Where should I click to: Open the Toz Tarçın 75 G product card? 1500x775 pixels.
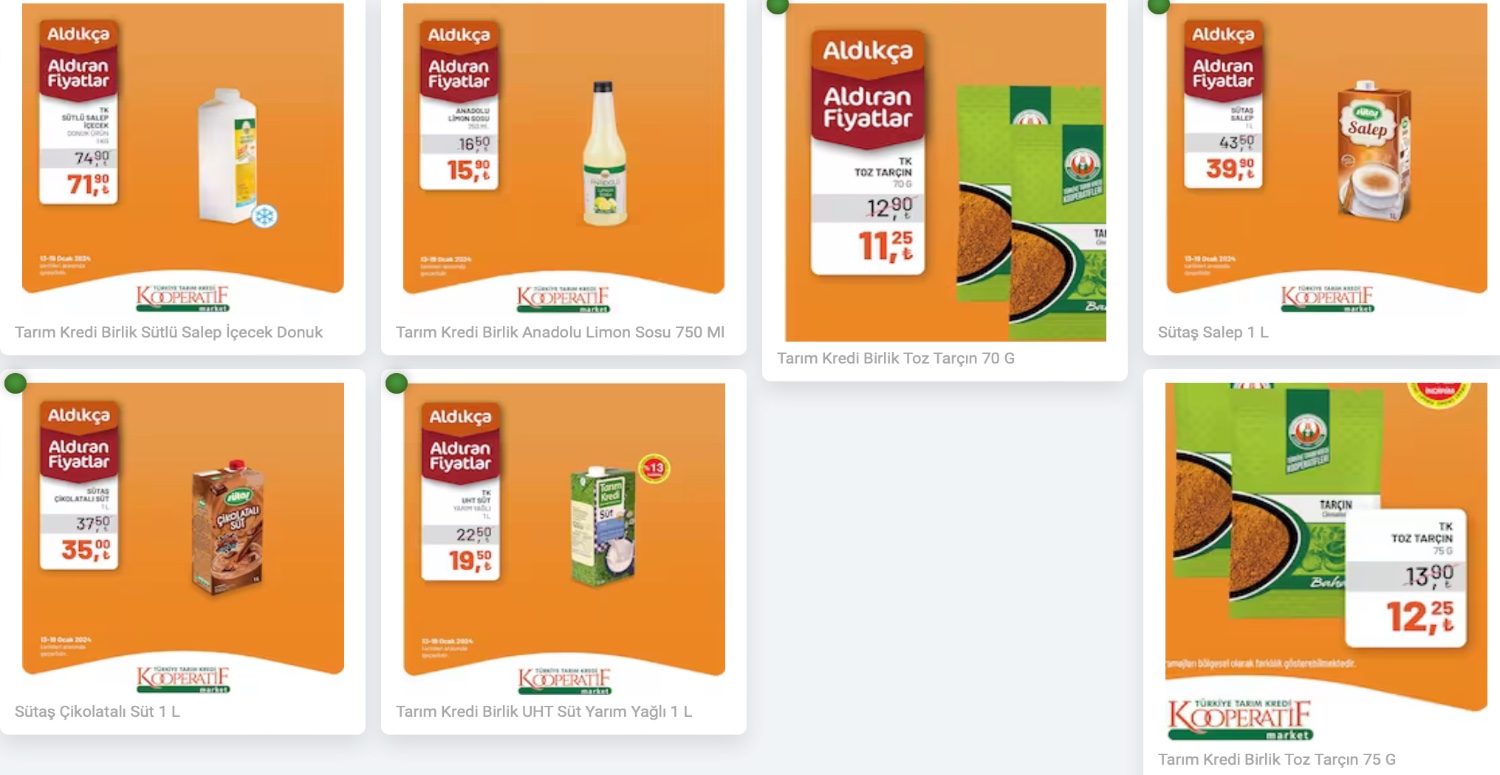click(1325, 560)
